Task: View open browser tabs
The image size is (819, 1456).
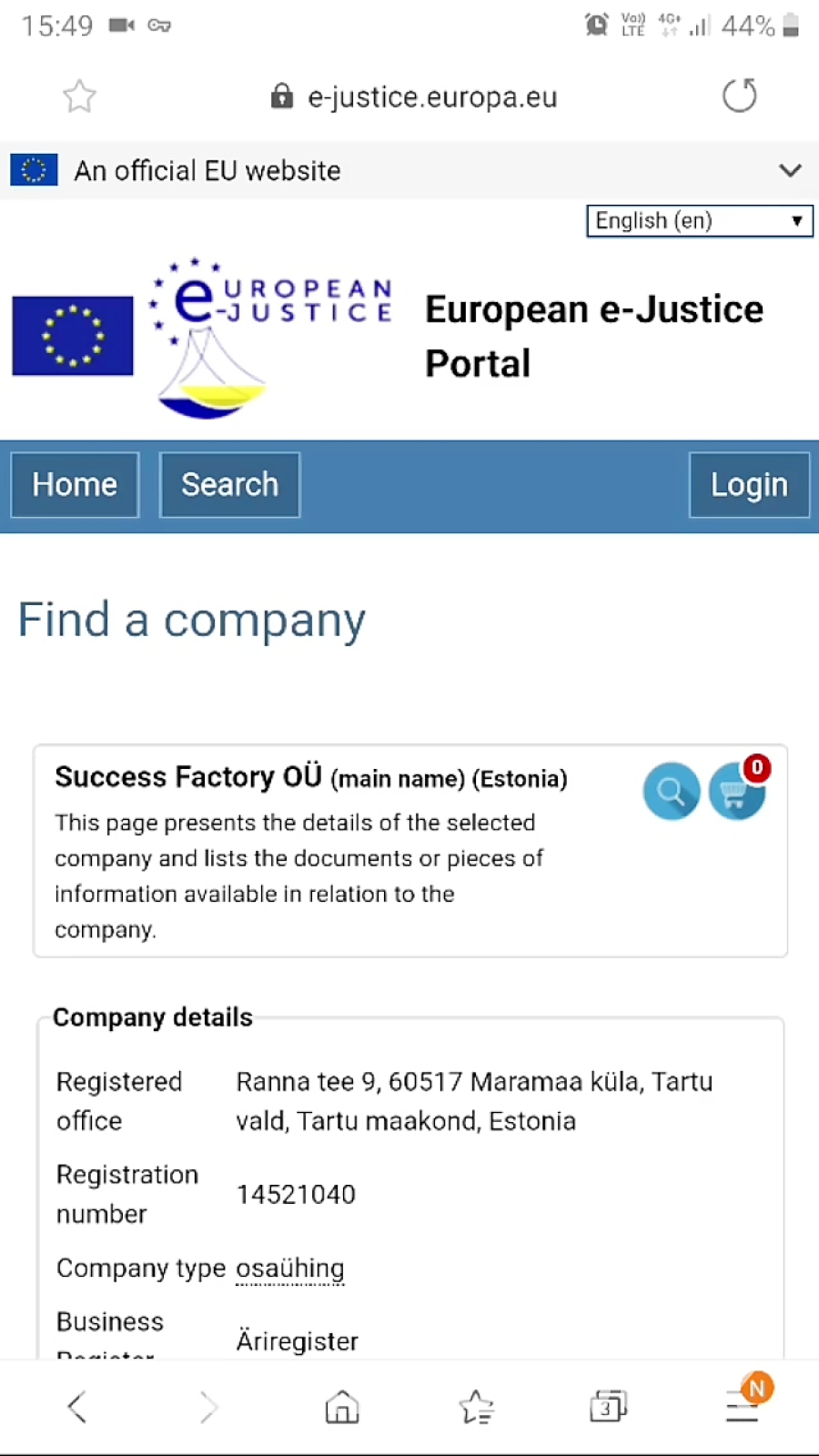Action: [608, 1407]
